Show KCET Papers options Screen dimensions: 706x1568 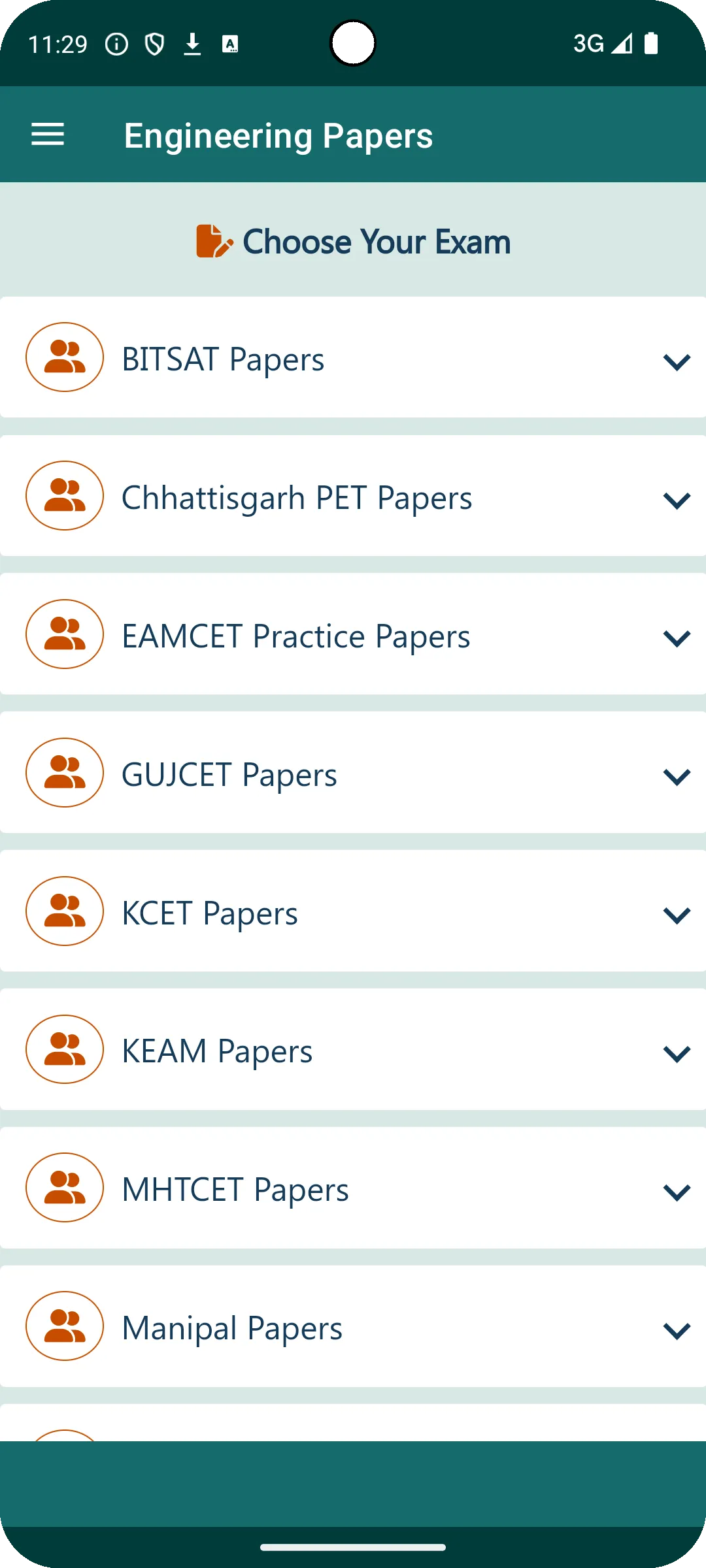[x=353, y=911]
